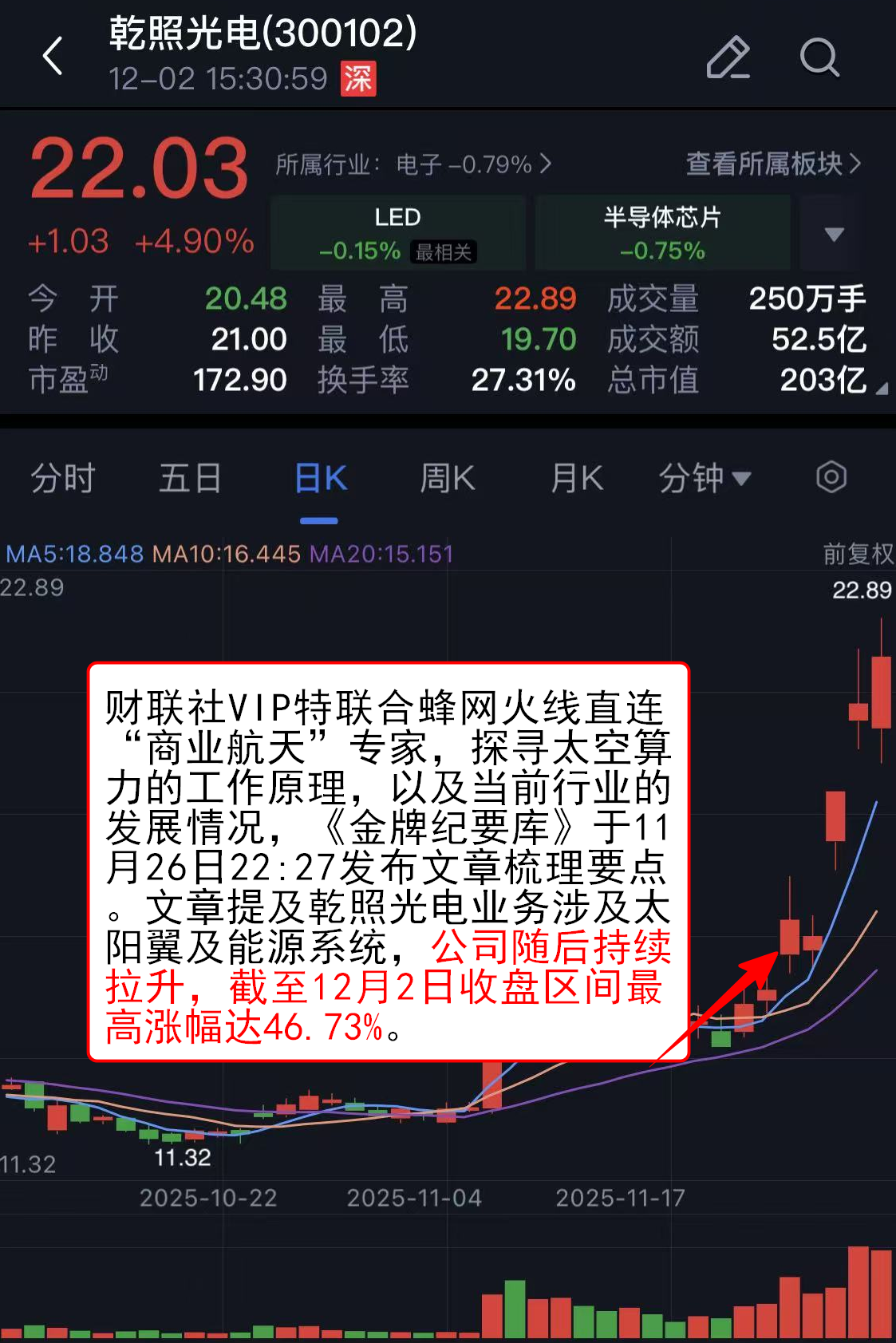The image size is (896, 1343).
Task: Go back from the stock page
Action: pos(53,57)
